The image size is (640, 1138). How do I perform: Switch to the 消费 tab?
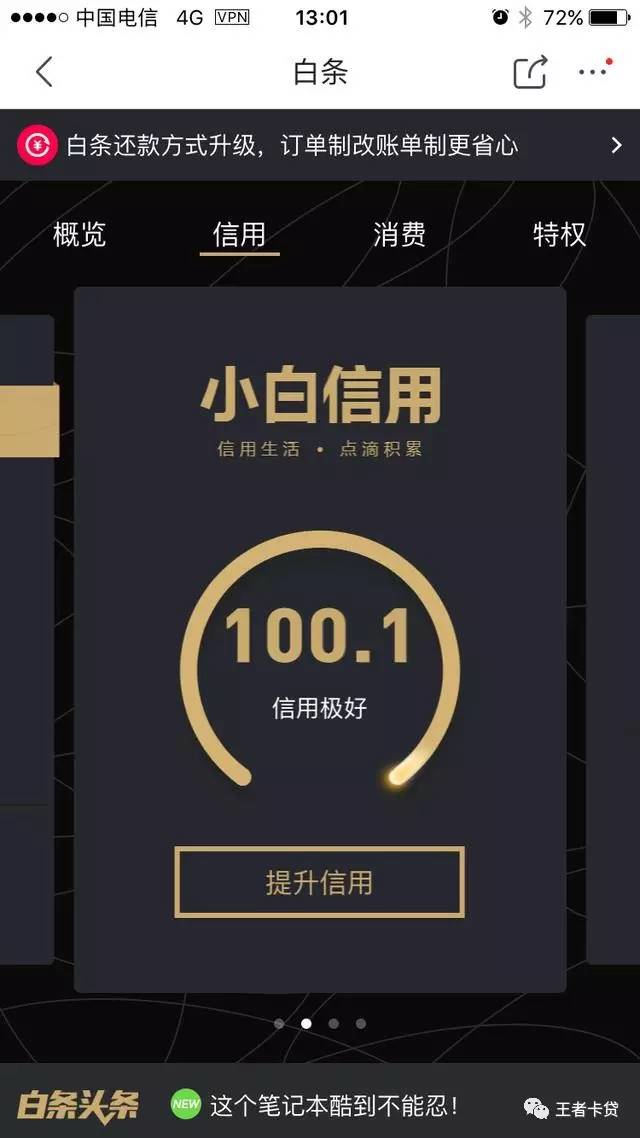pos(399,235)
